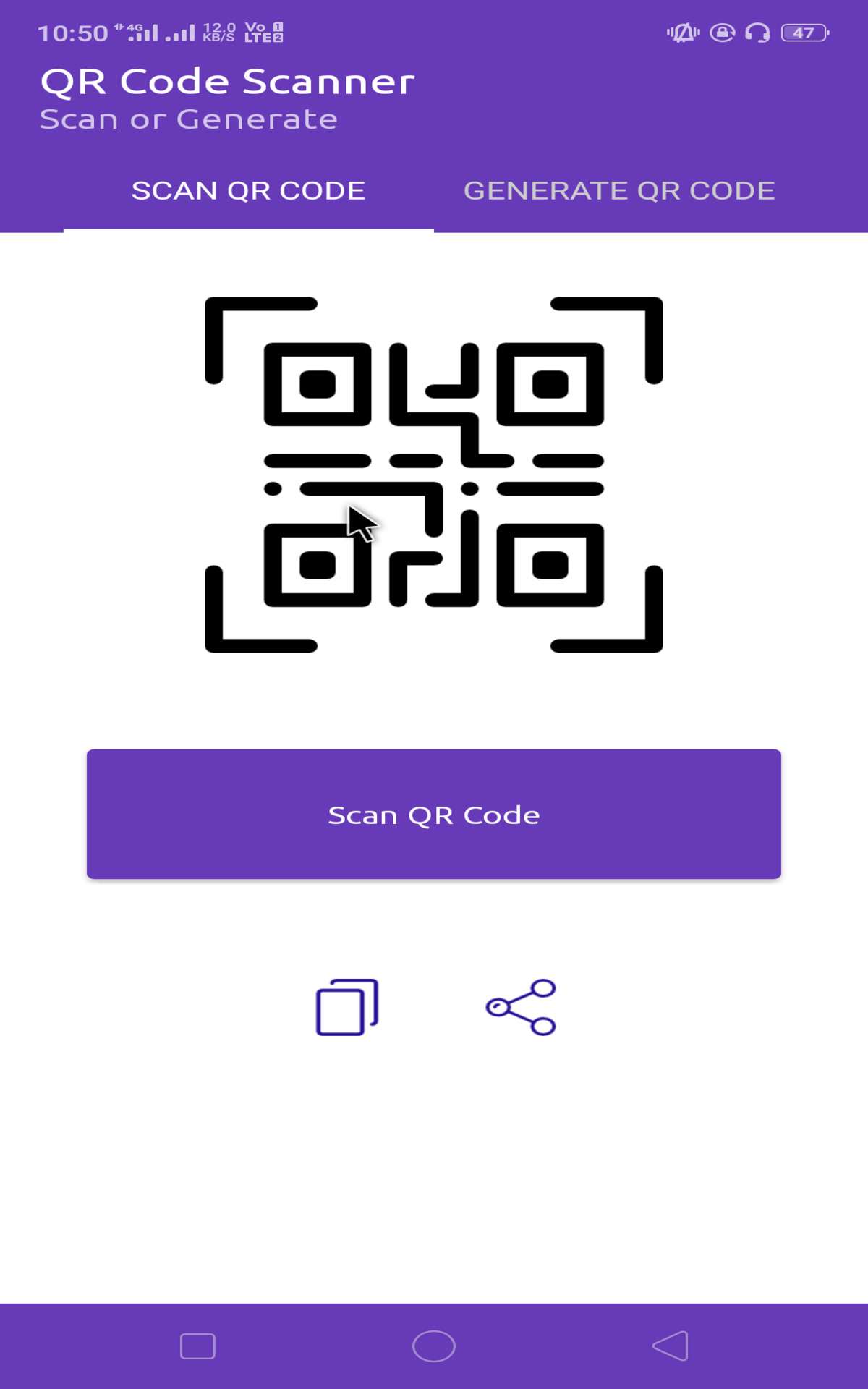The height and width of the screenshot is (1389, 868).
Task: Tap the battery indicator showing 47
Action: tap(803, 33)
